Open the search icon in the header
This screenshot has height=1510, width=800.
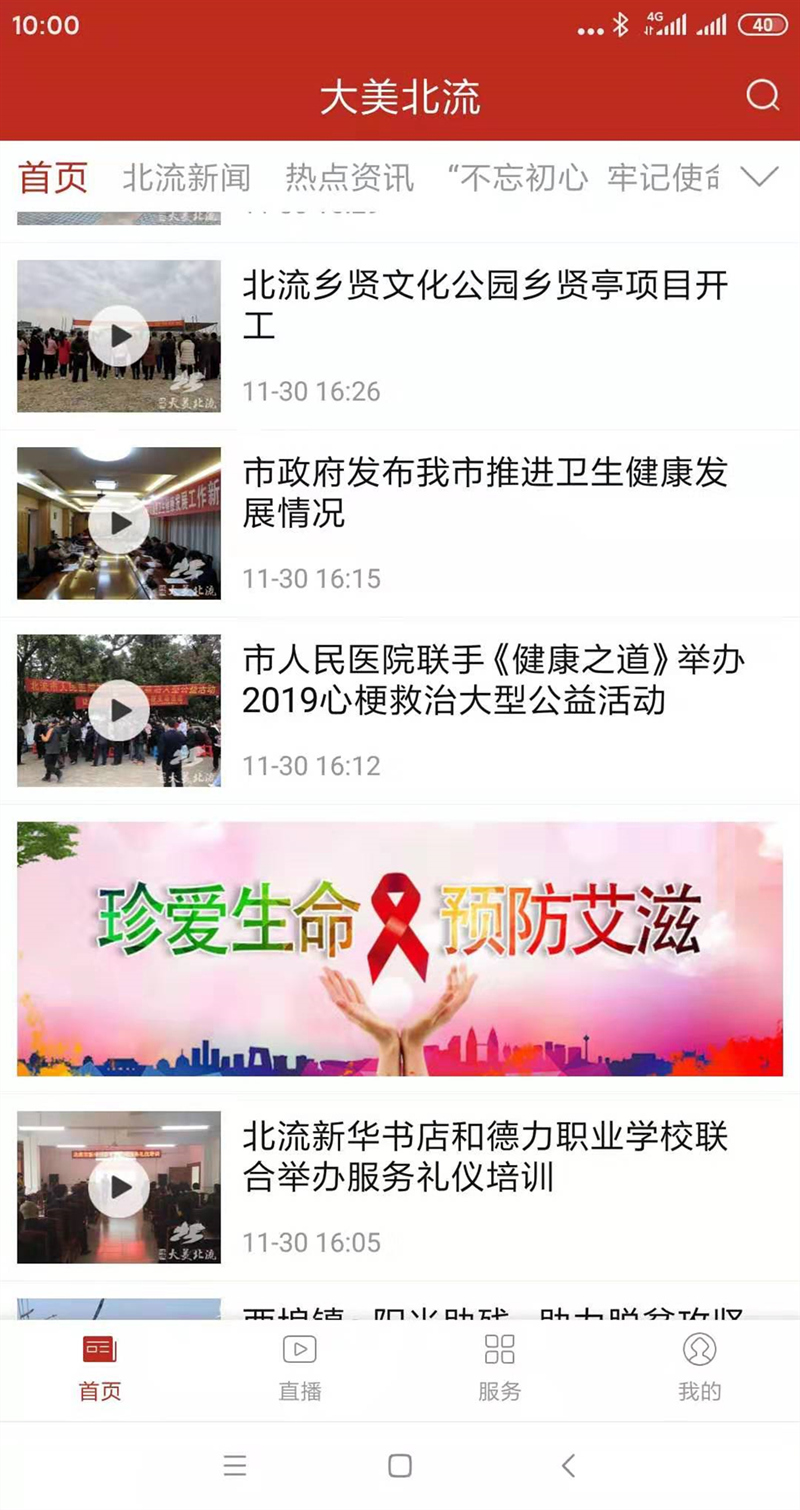click(x=762, y=96)
